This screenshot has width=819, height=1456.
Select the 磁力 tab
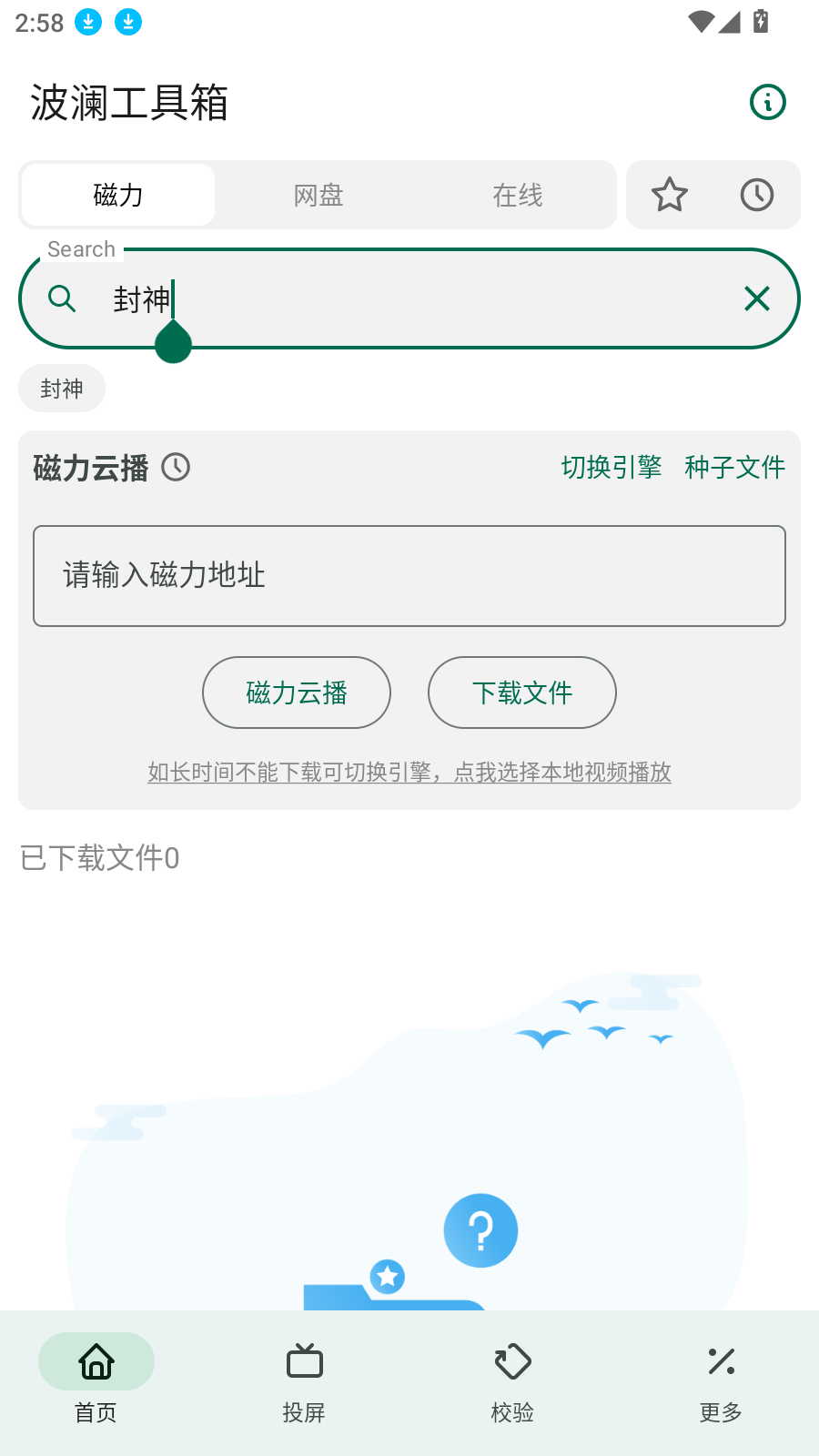[116, 194]
